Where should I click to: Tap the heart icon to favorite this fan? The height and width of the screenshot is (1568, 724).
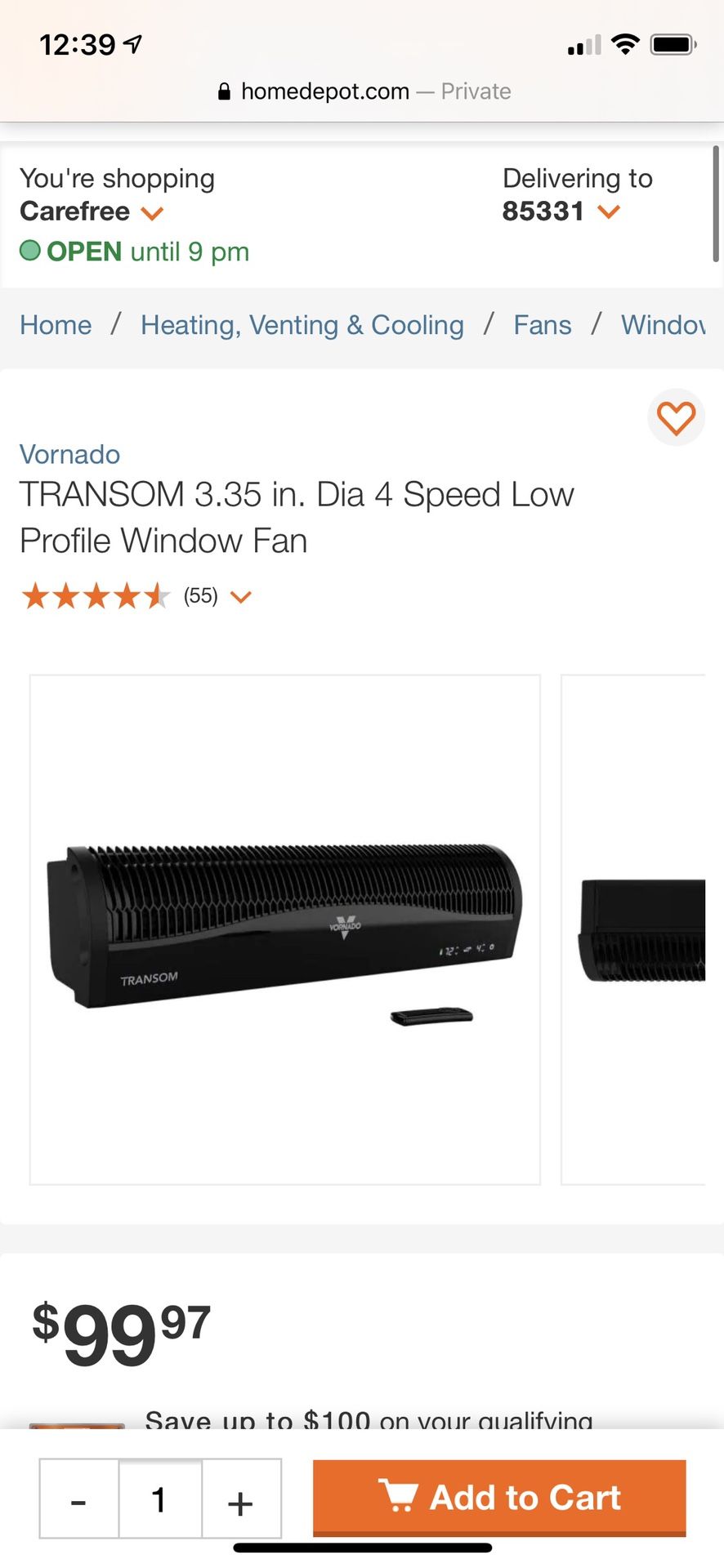tap(676, 417)
